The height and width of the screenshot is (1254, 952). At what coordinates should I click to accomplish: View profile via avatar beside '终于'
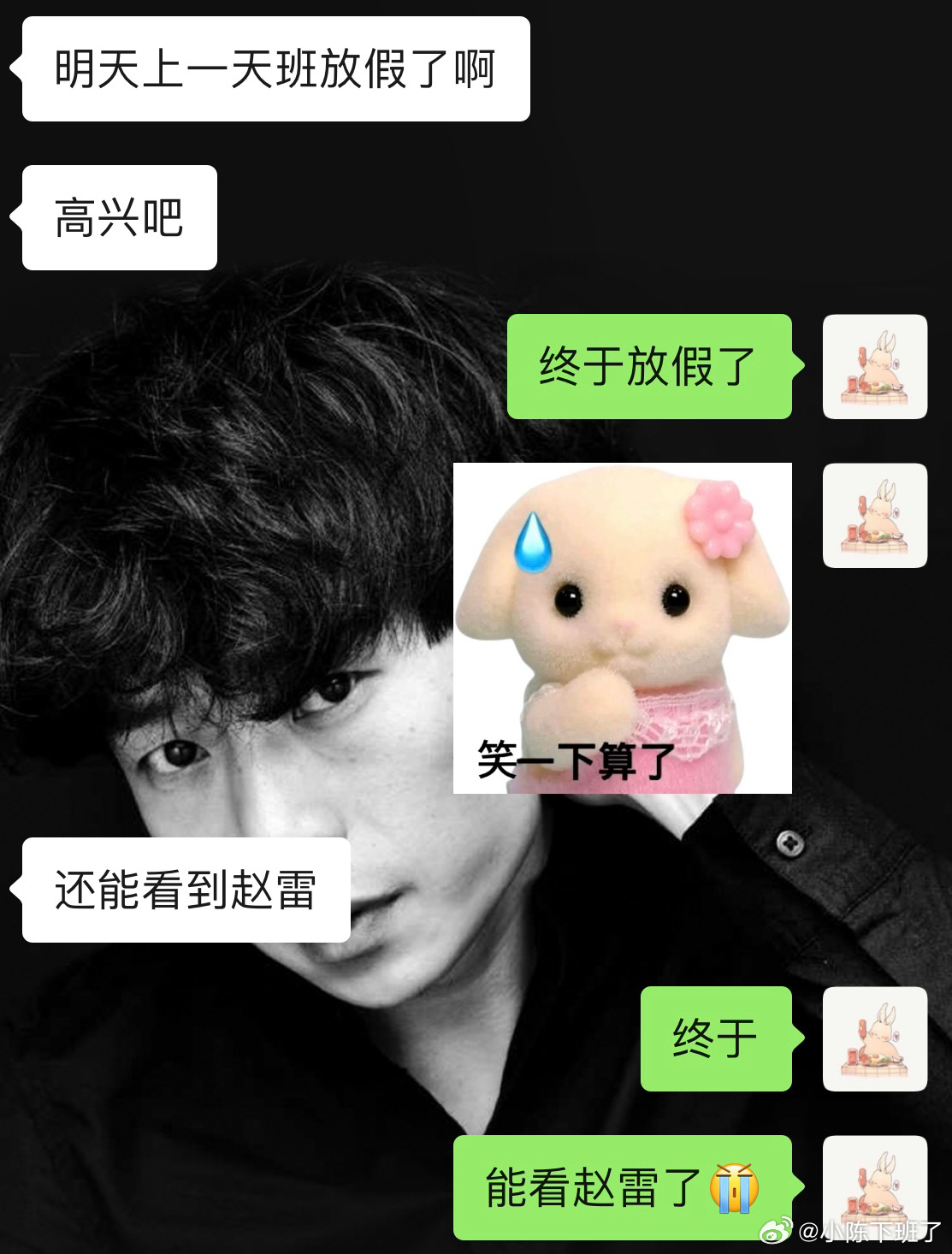[874, 1038]
